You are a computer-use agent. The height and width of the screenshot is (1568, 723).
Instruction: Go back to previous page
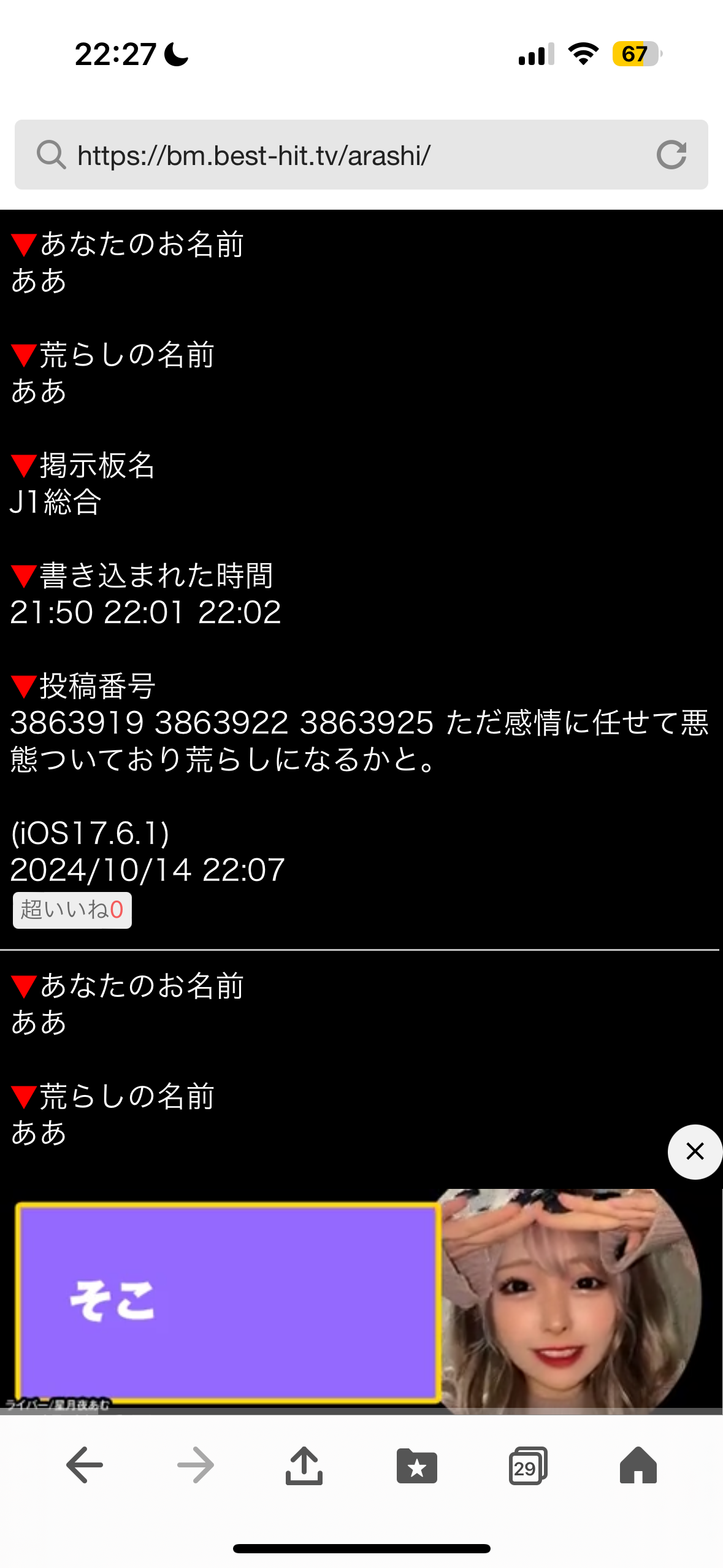[x=85, y=1465]
